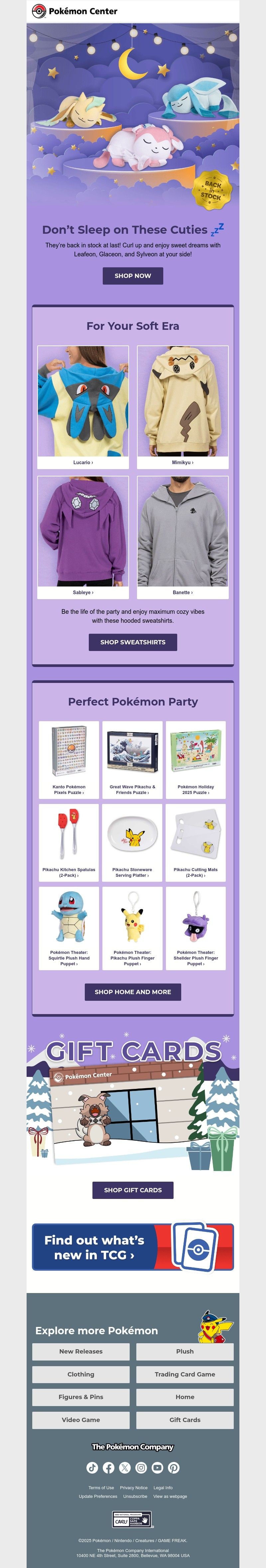Tap the Unsubscribe link
The image size is (266, 1568).
pos(135,1496)
